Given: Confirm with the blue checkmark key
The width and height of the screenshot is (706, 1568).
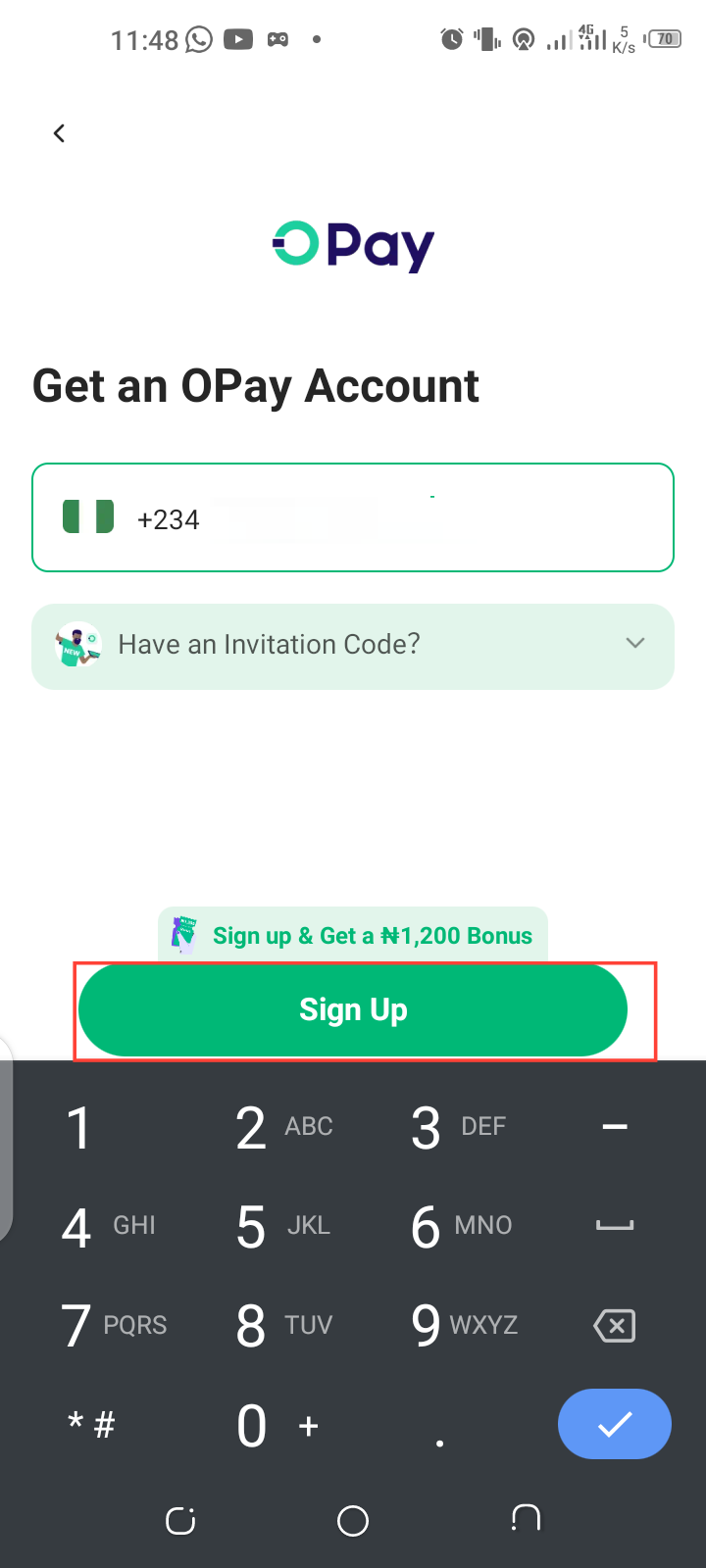Looking at the screenshot, I should click(x=615, y=1424).
